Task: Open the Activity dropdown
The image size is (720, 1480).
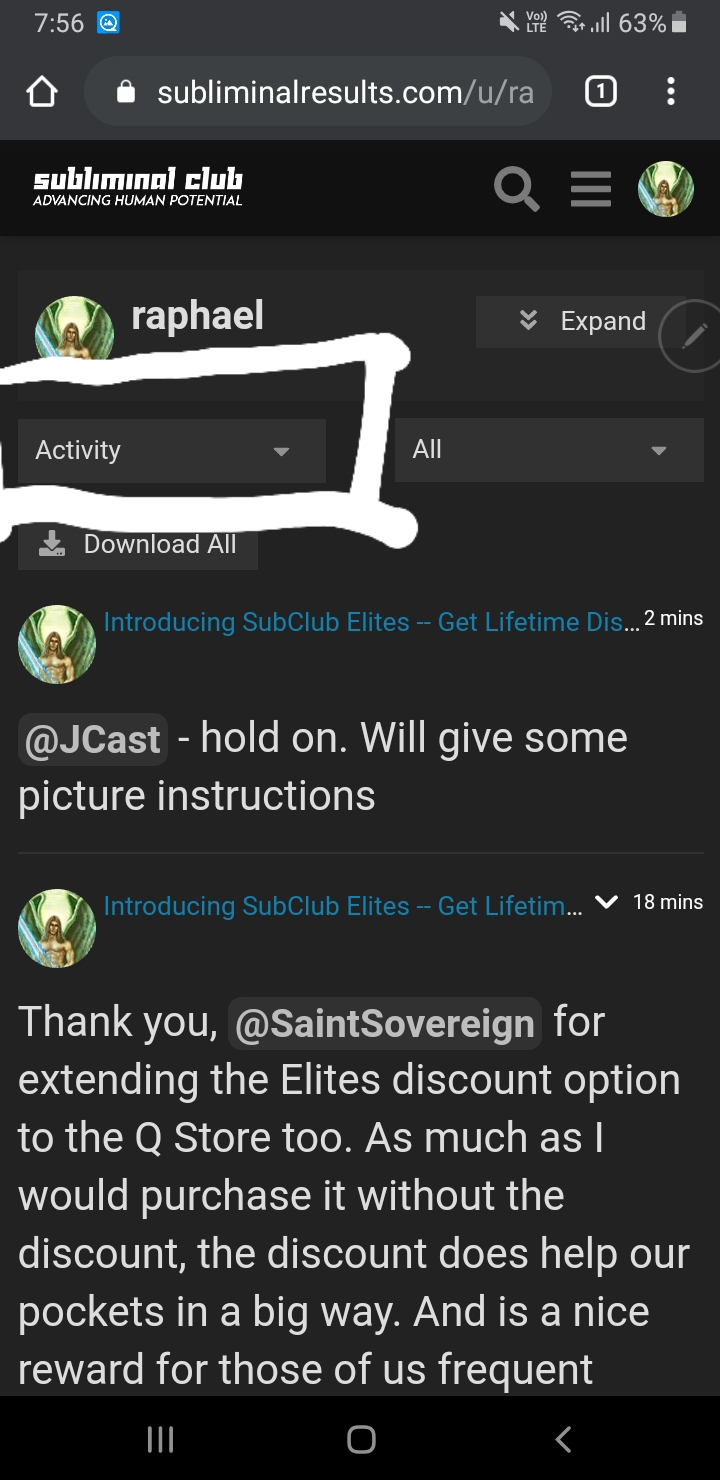Action: (x=172, y=450)
